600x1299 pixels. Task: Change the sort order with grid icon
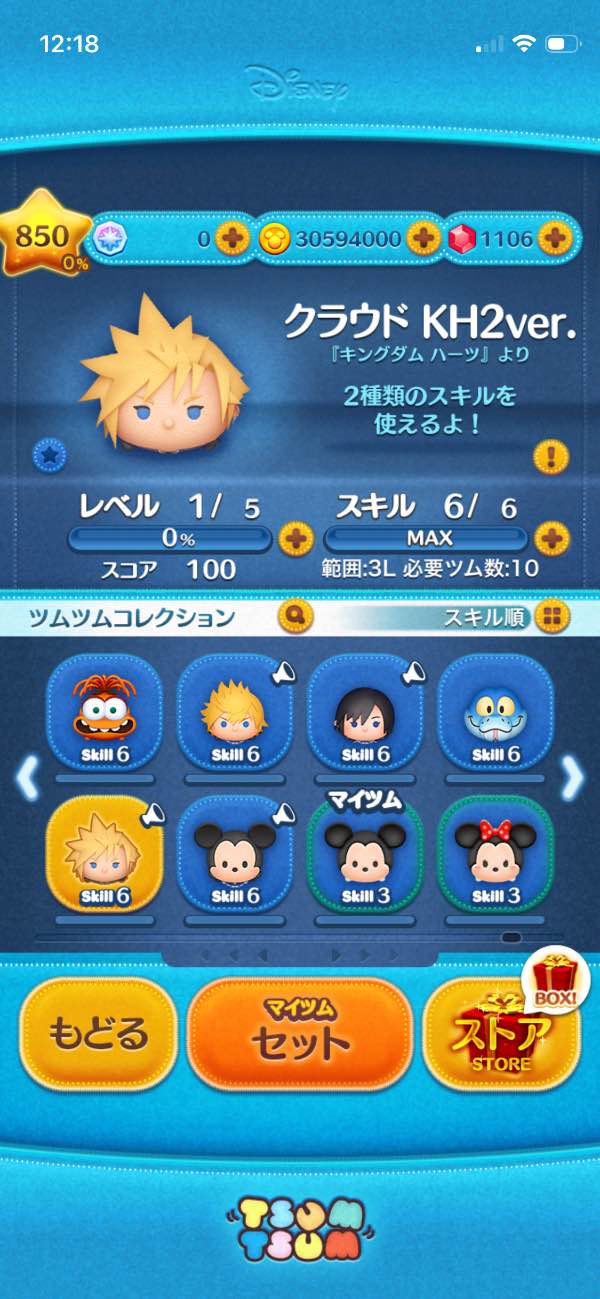click(x=549, y=616)
